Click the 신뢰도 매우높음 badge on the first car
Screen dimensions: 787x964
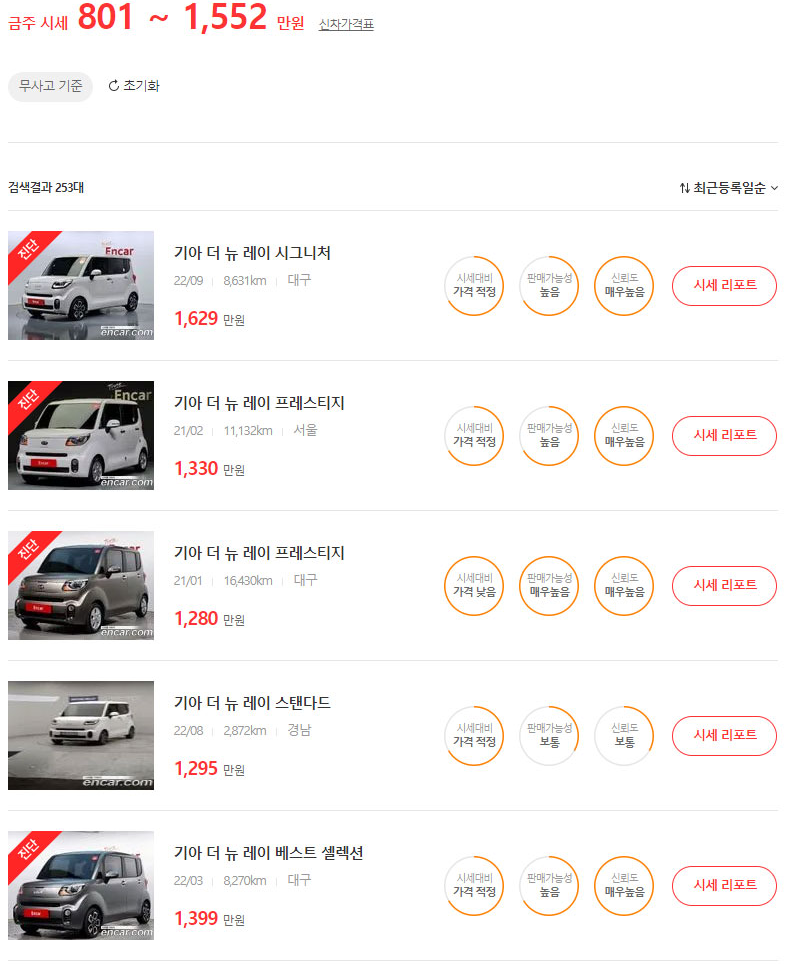(x=623, y=286)
